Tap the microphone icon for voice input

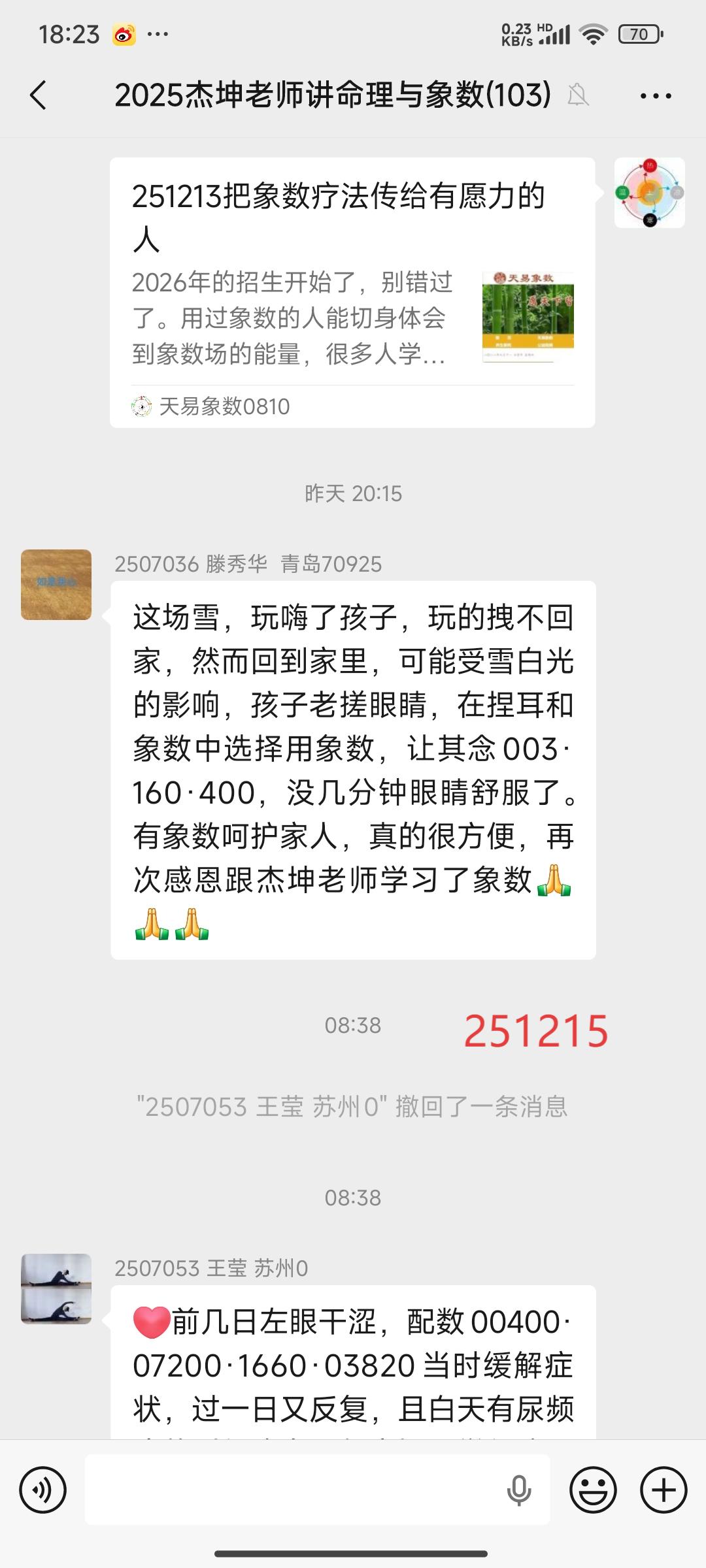click(520, 1490)
